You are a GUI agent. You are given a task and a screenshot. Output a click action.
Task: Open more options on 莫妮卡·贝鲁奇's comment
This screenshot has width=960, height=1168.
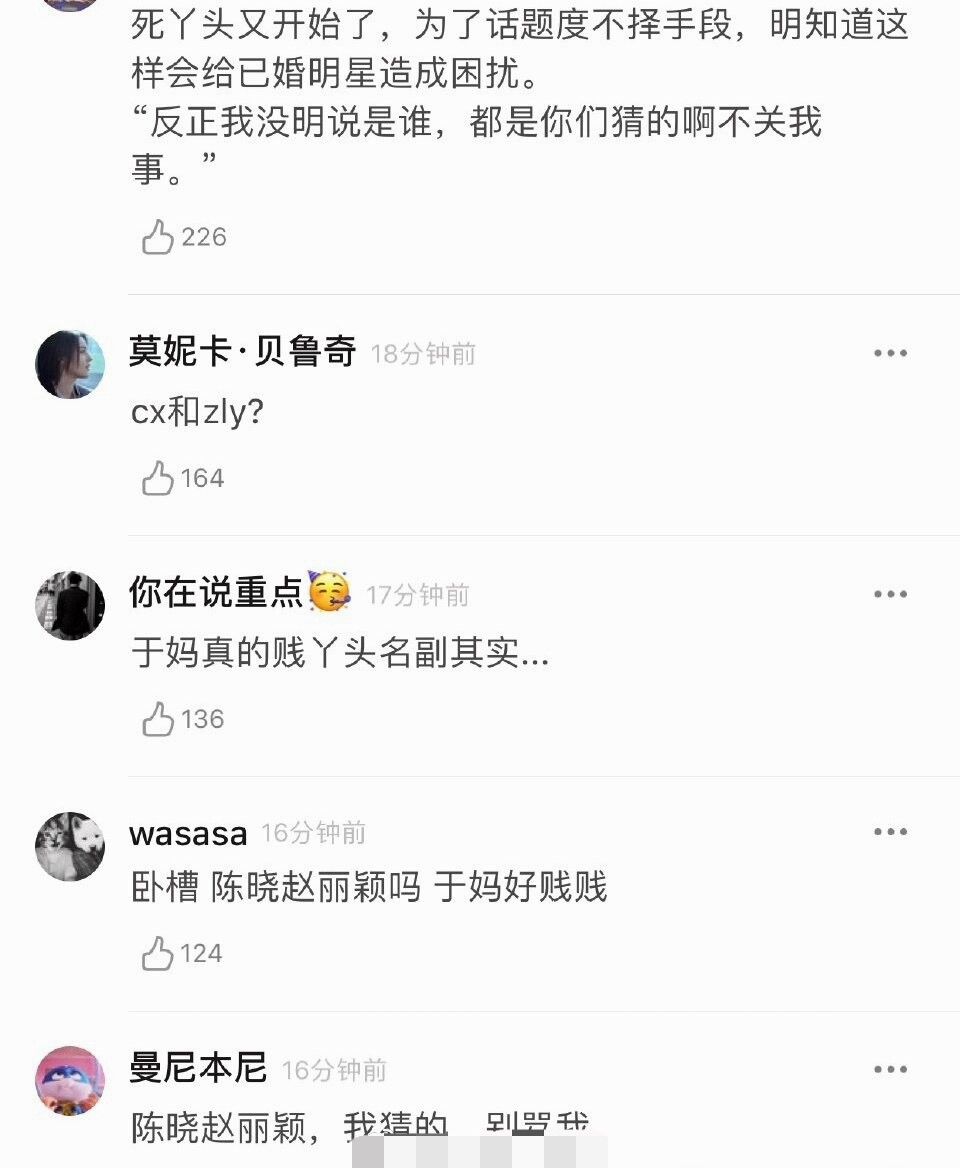click(889, 353)
